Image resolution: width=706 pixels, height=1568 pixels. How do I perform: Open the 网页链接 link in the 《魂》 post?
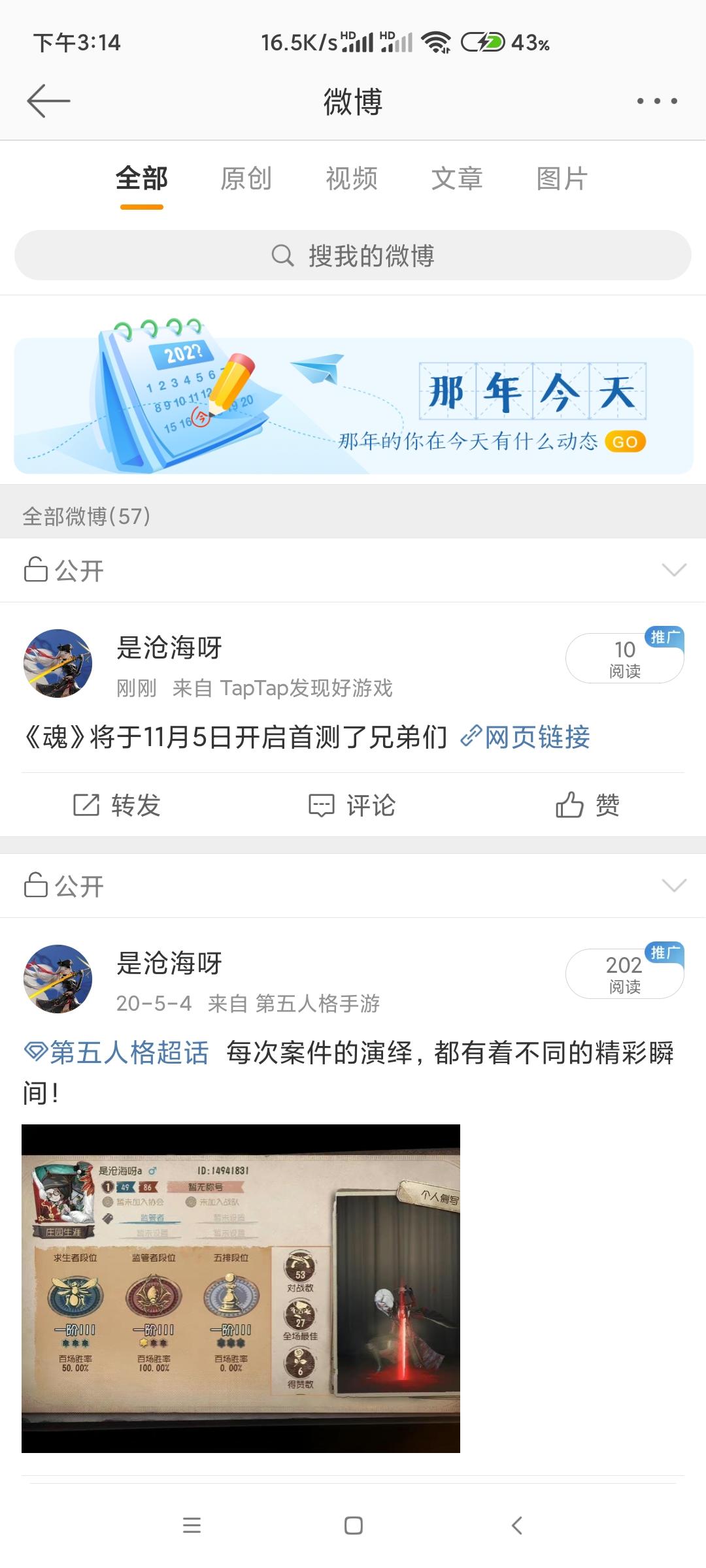click(x=526, y=737)
